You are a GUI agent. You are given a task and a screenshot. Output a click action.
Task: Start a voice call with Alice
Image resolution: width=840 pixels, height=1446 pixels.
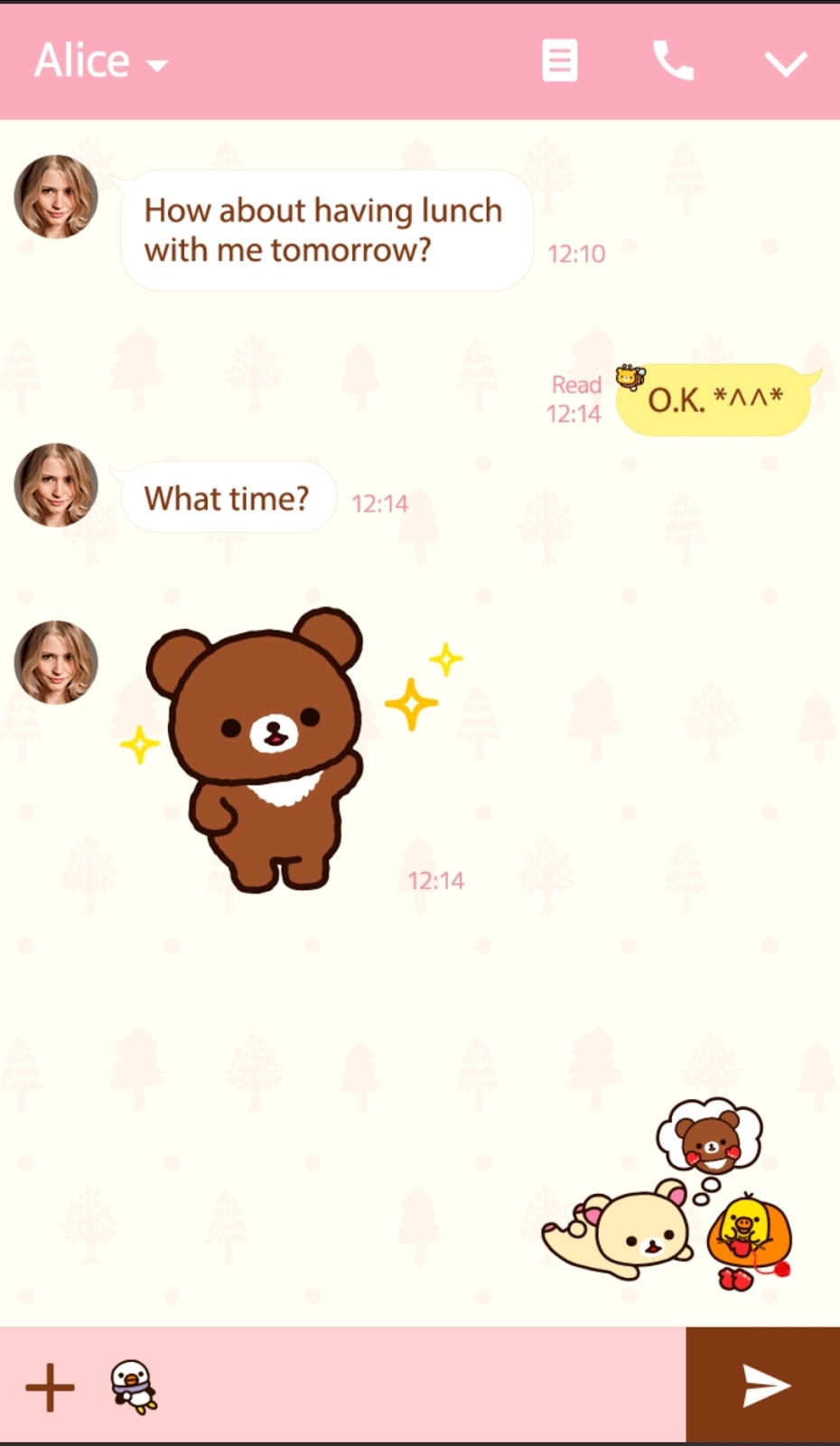pyautogui.click(x=673, y=61)
